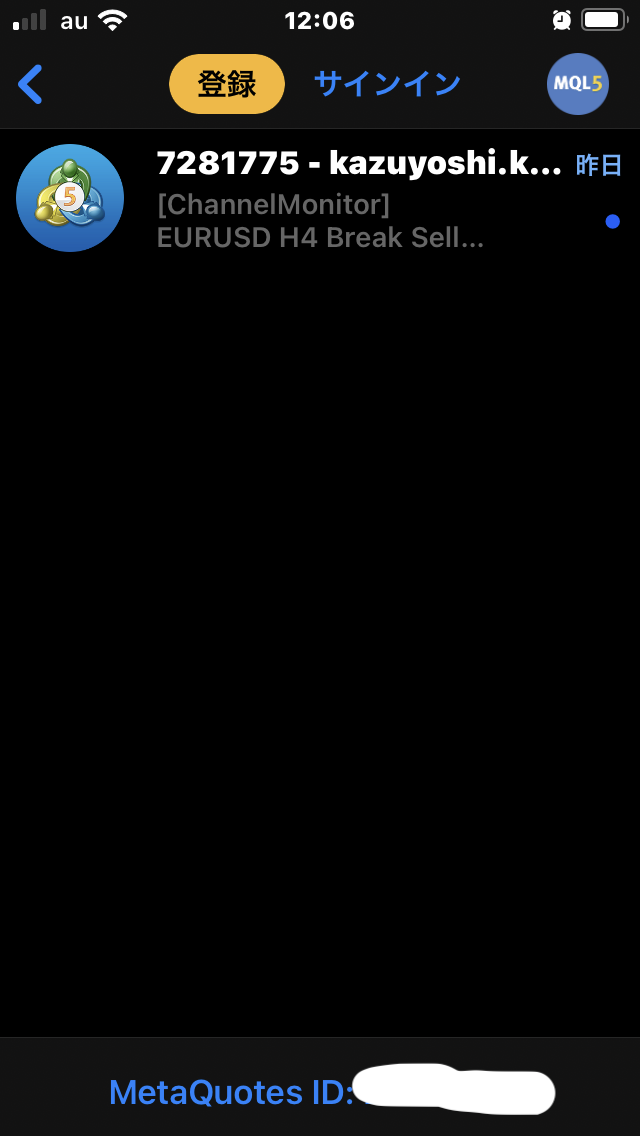Screen dimensions: 640x1136
Task: Go back using the blue arrow
Action: pyautogui.click(x=31, y=85)
